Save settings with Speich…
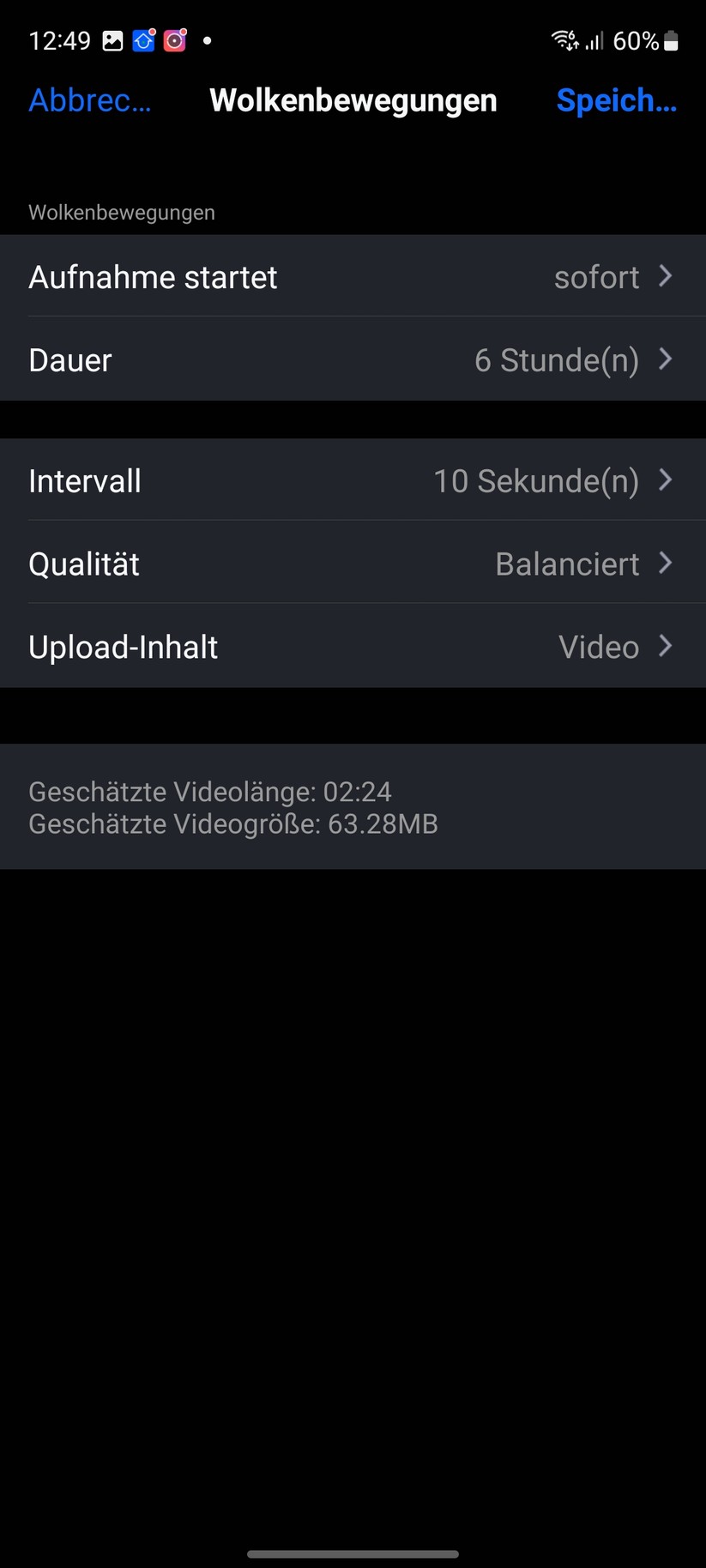The height and width of the screenshot is (1568, 706). 617,100
